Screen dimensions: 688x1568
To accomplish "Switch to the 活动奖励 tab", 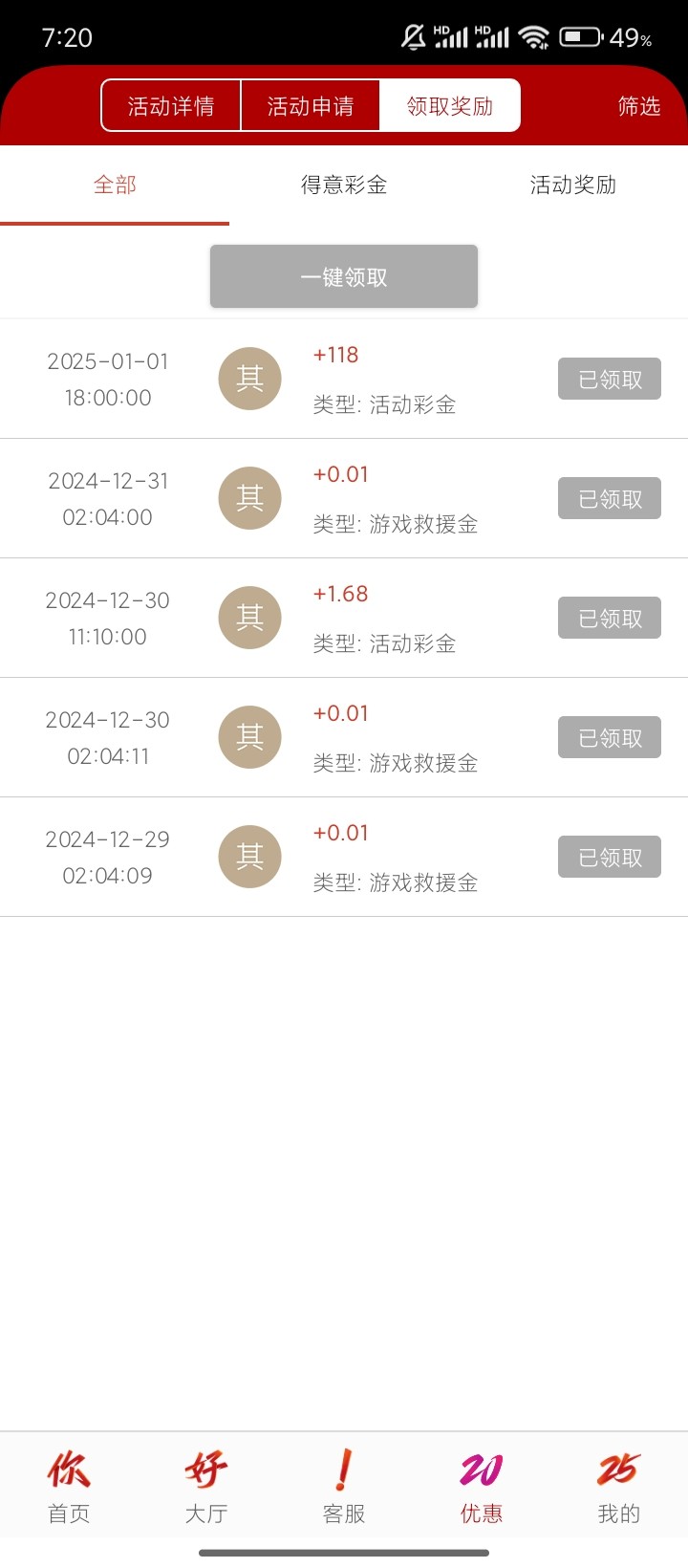I will coord(573,185).
